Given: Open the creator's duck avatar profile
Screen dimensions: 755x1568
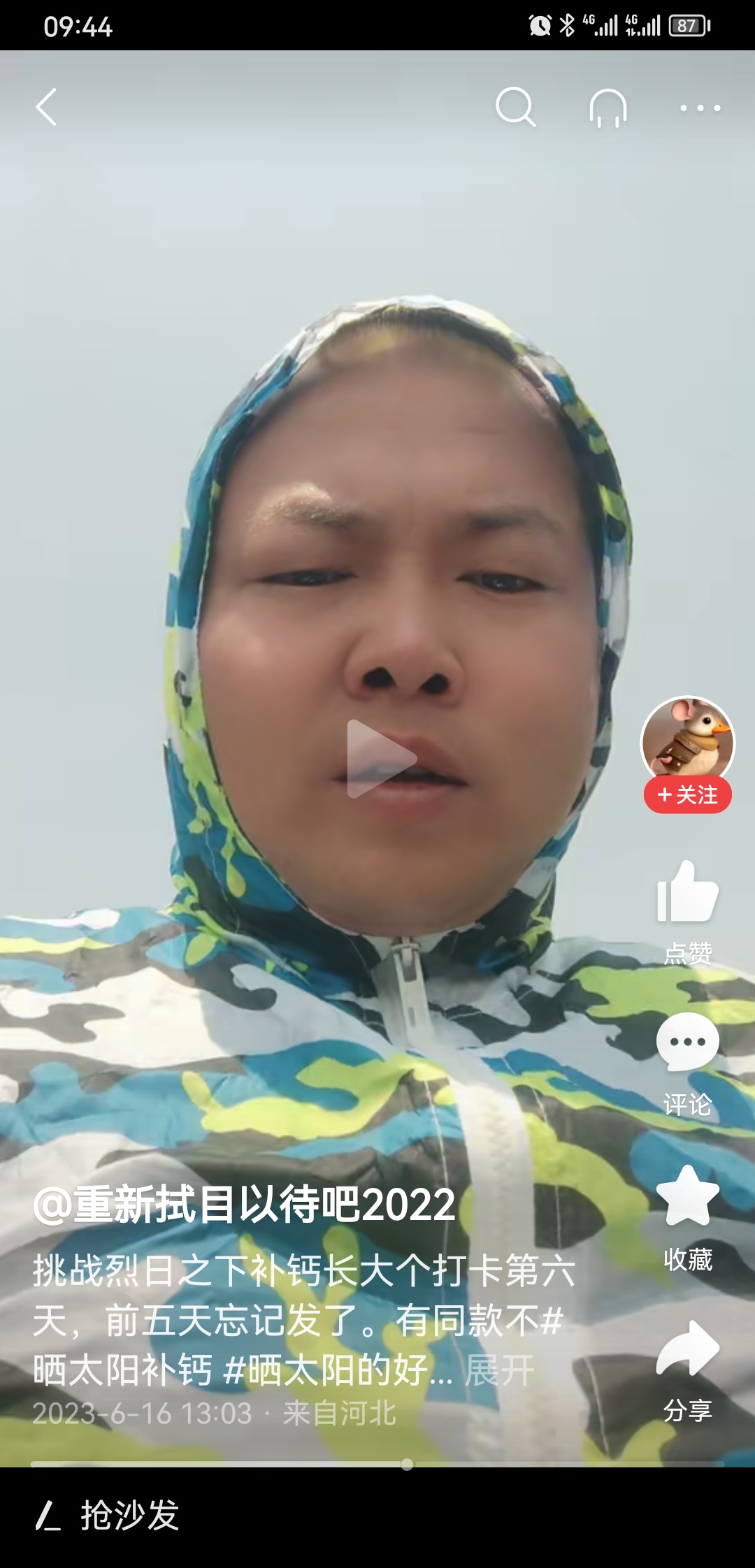Looking at the screenshot, I should click(688, 741).
